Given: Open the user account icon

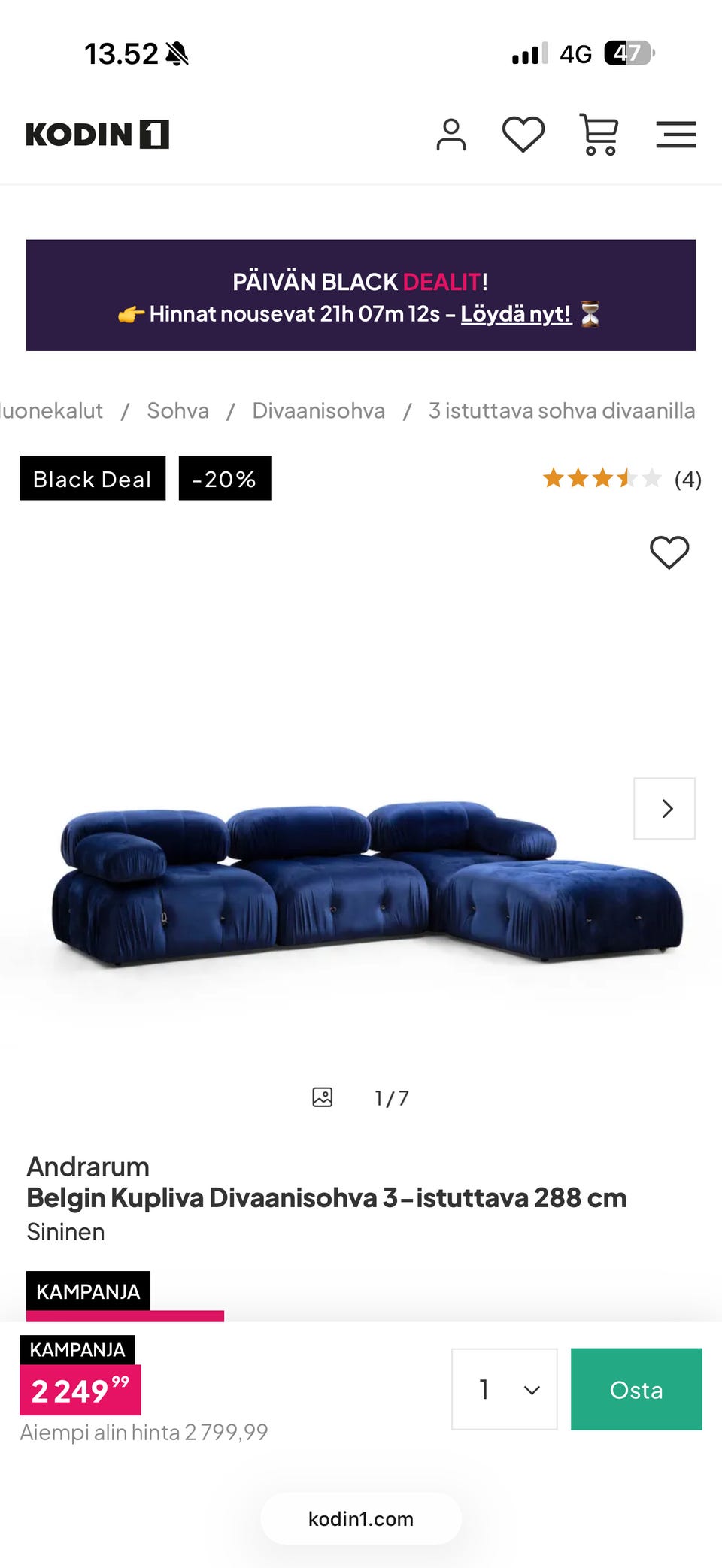Looking at the screenshot, I should click(450, 135).
